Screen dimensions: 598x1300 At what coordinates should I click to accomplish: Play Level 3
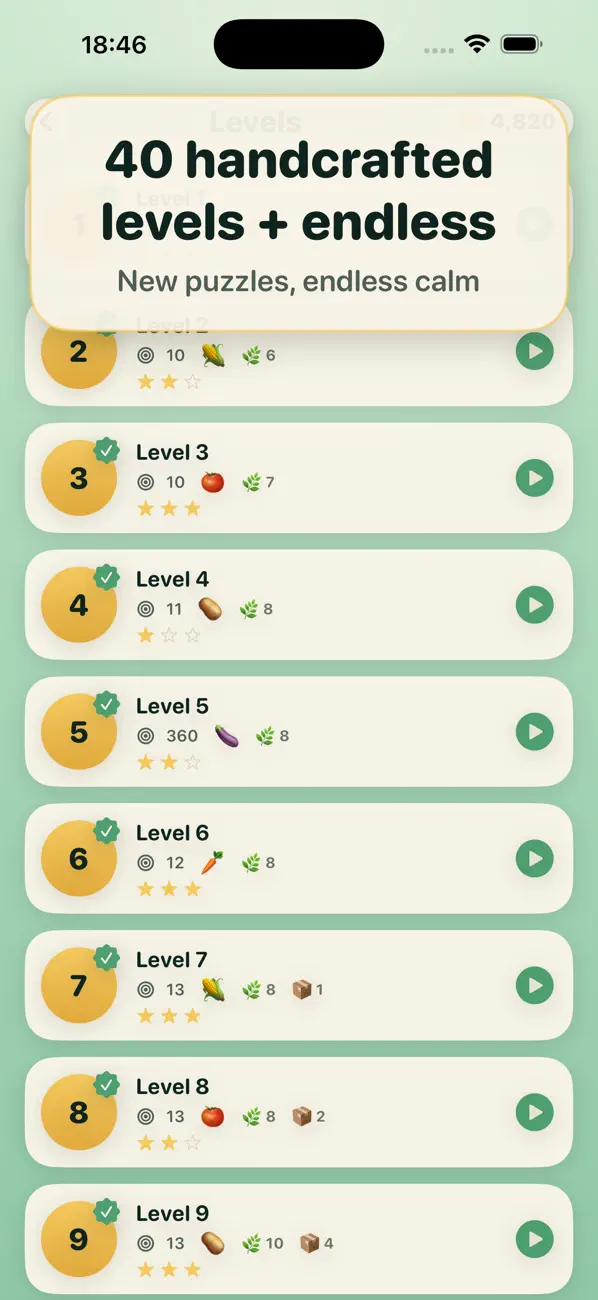pyautogui.click(x=535, y=478)
